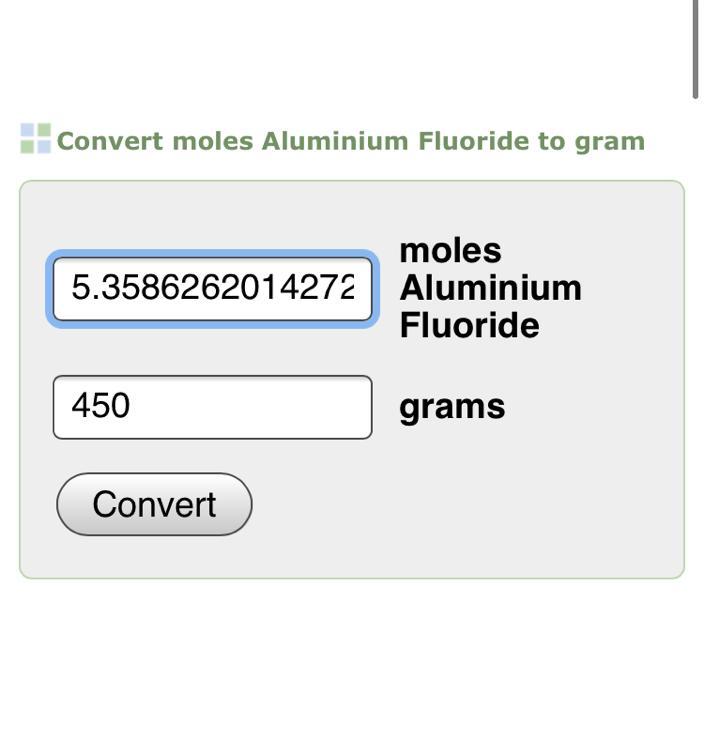The height and width of the screenshot is (751, 704).
Task: Focus the grams input field
Action: tap(212, 407)
